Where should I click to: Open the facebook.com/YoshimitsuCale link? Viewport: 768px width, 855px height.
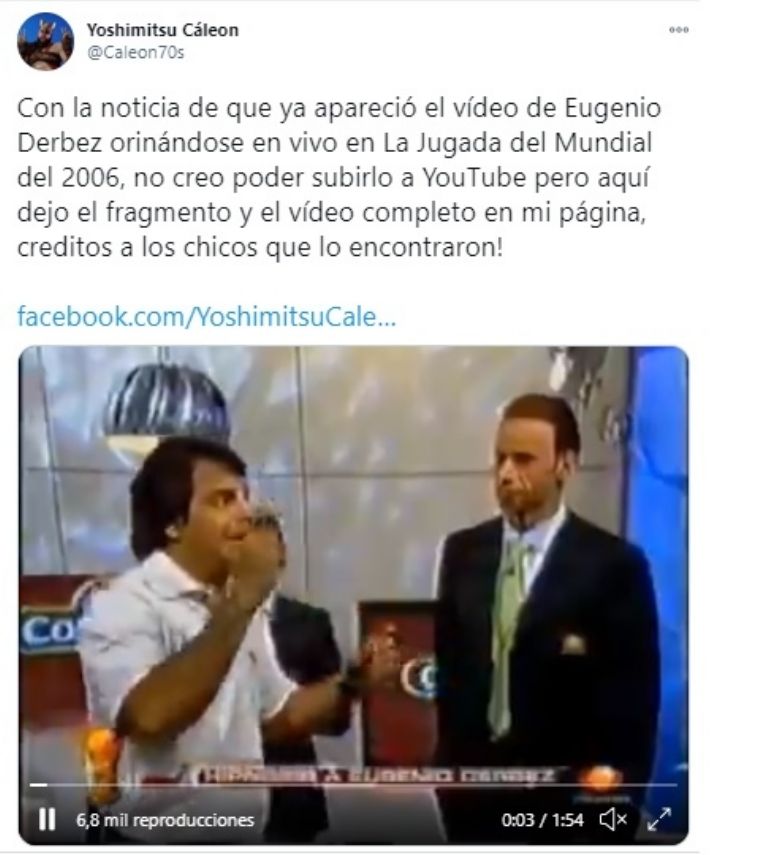click(x=206, y=317)
